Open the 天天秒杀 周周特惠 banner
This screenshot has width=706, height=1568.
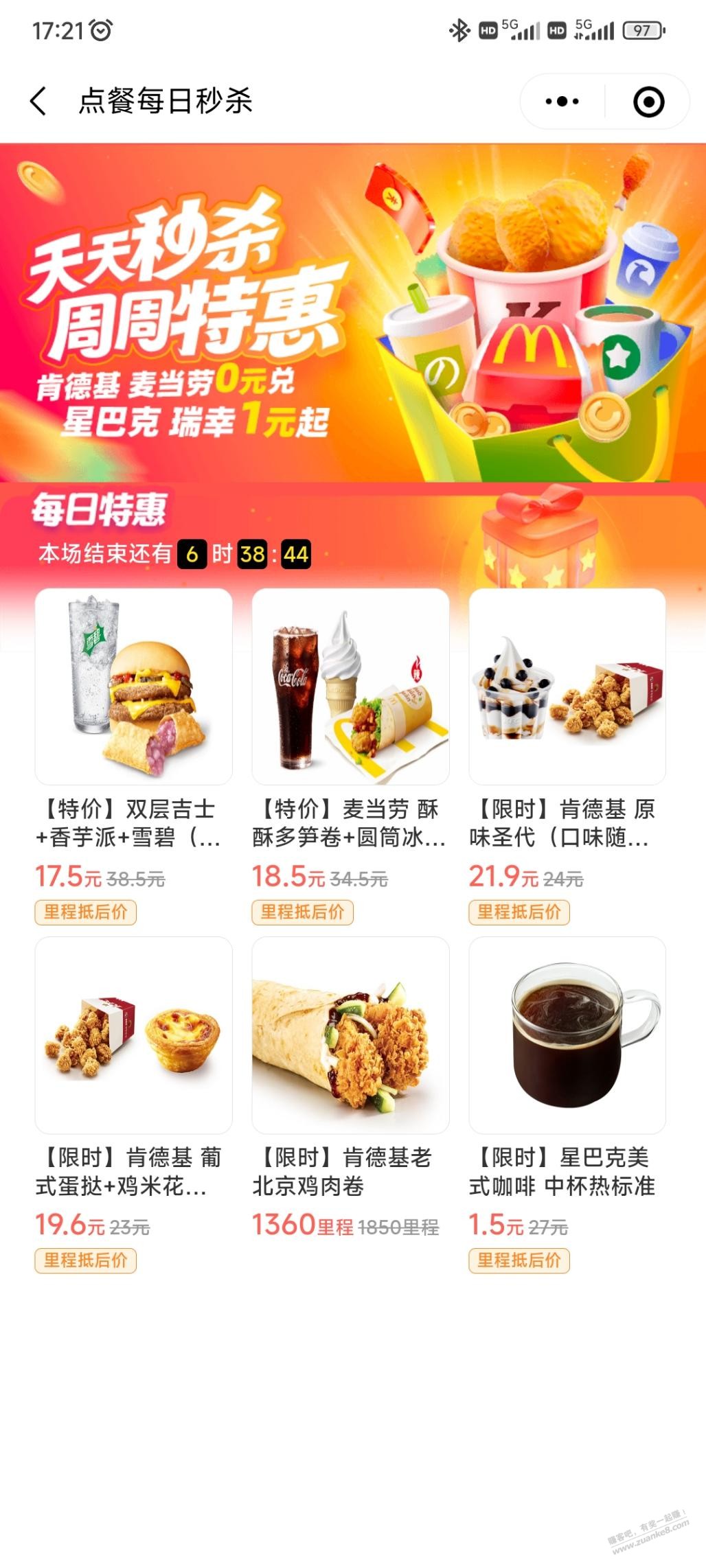(x=353, y=312)
